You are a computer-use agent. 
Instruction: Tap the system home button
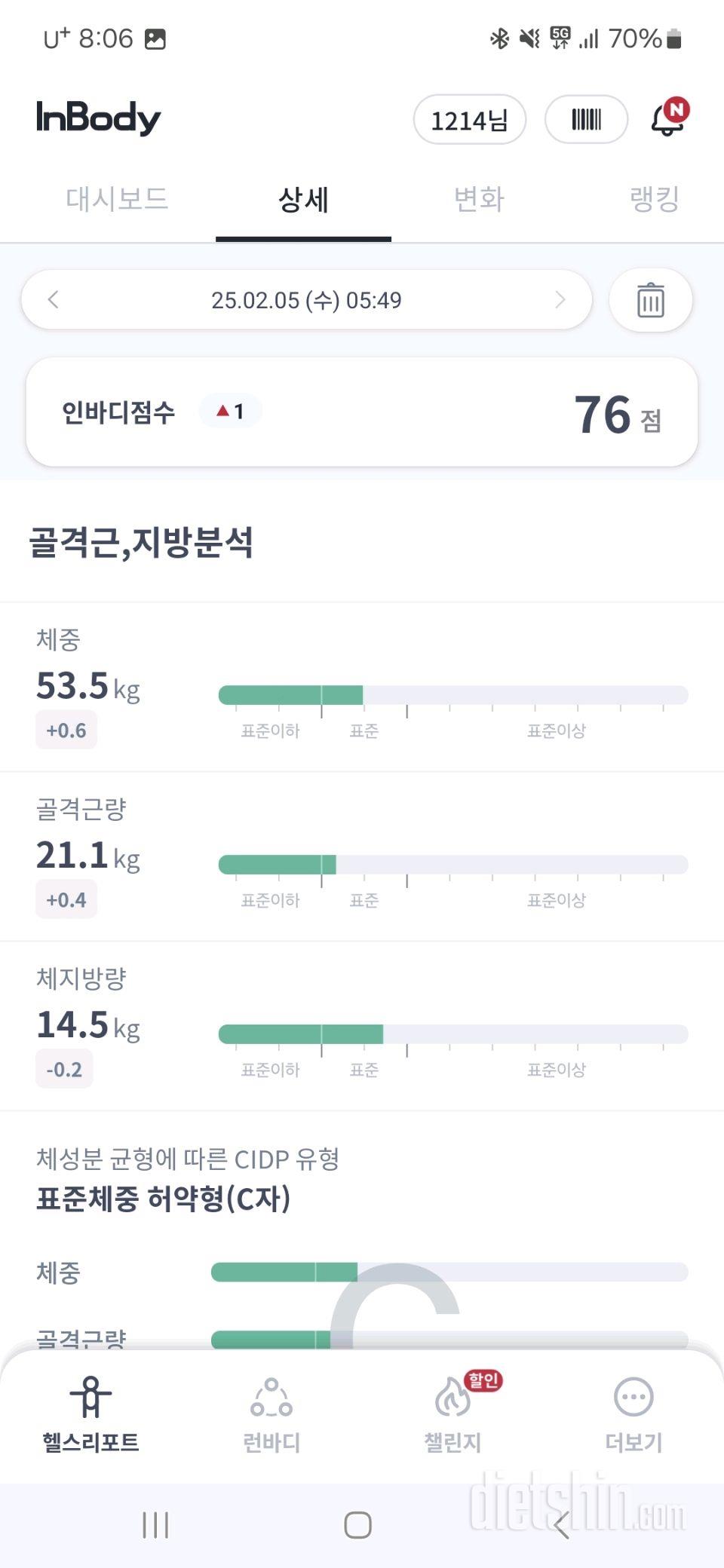[357, 1525]
